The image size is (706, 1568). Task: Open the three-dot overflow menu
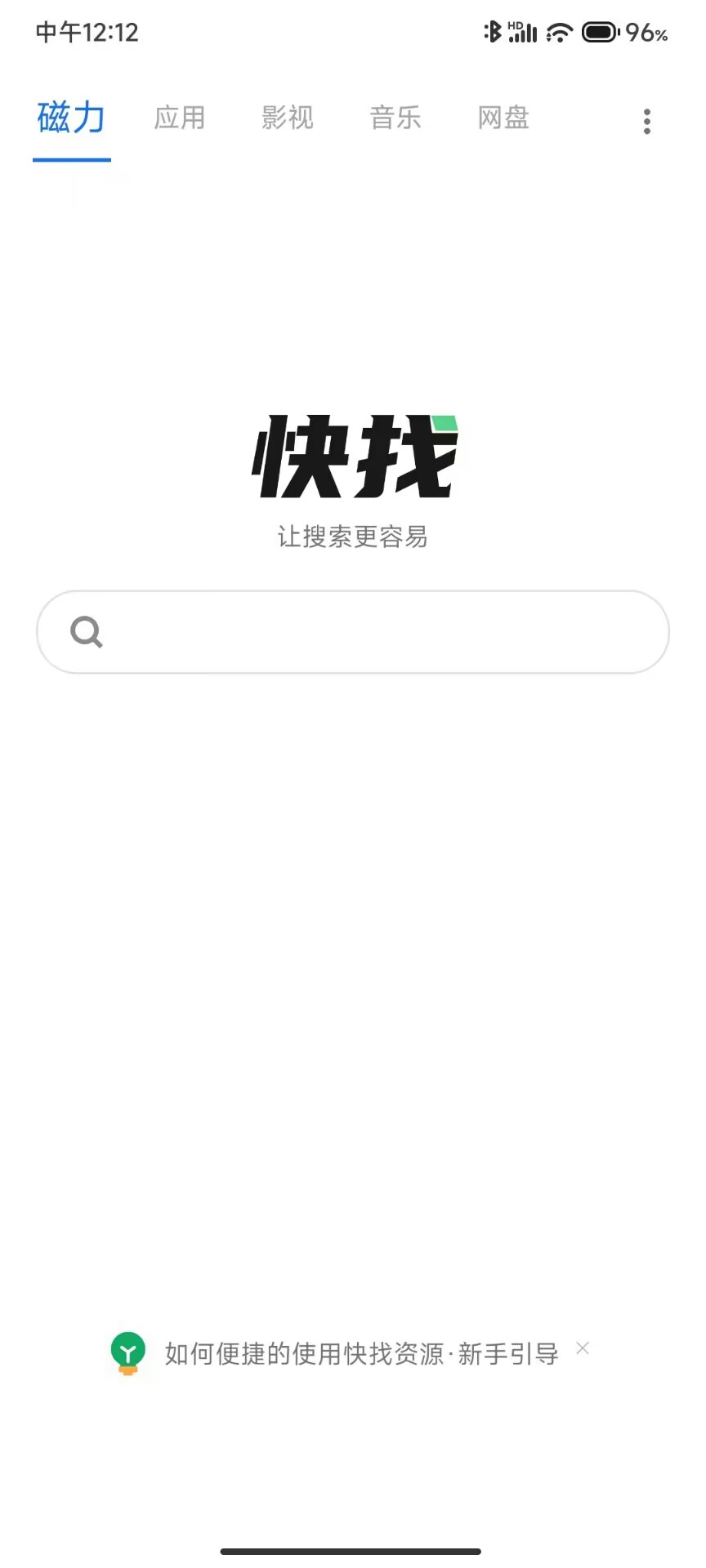pos(646,121)
